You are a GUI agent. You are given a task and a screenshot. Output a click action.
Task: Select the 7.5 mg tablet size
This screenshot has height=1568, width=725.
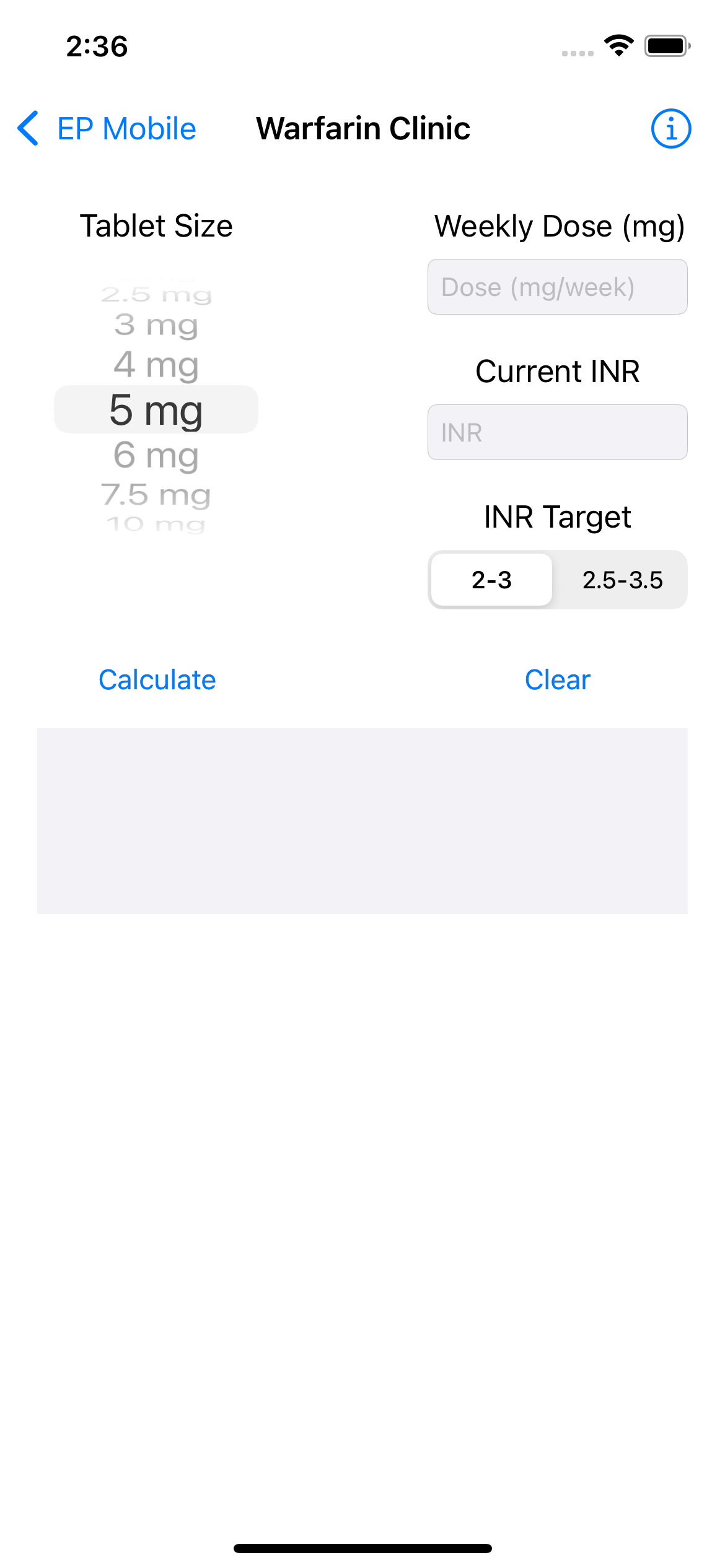pyautogui.click(x=156, y=495)
